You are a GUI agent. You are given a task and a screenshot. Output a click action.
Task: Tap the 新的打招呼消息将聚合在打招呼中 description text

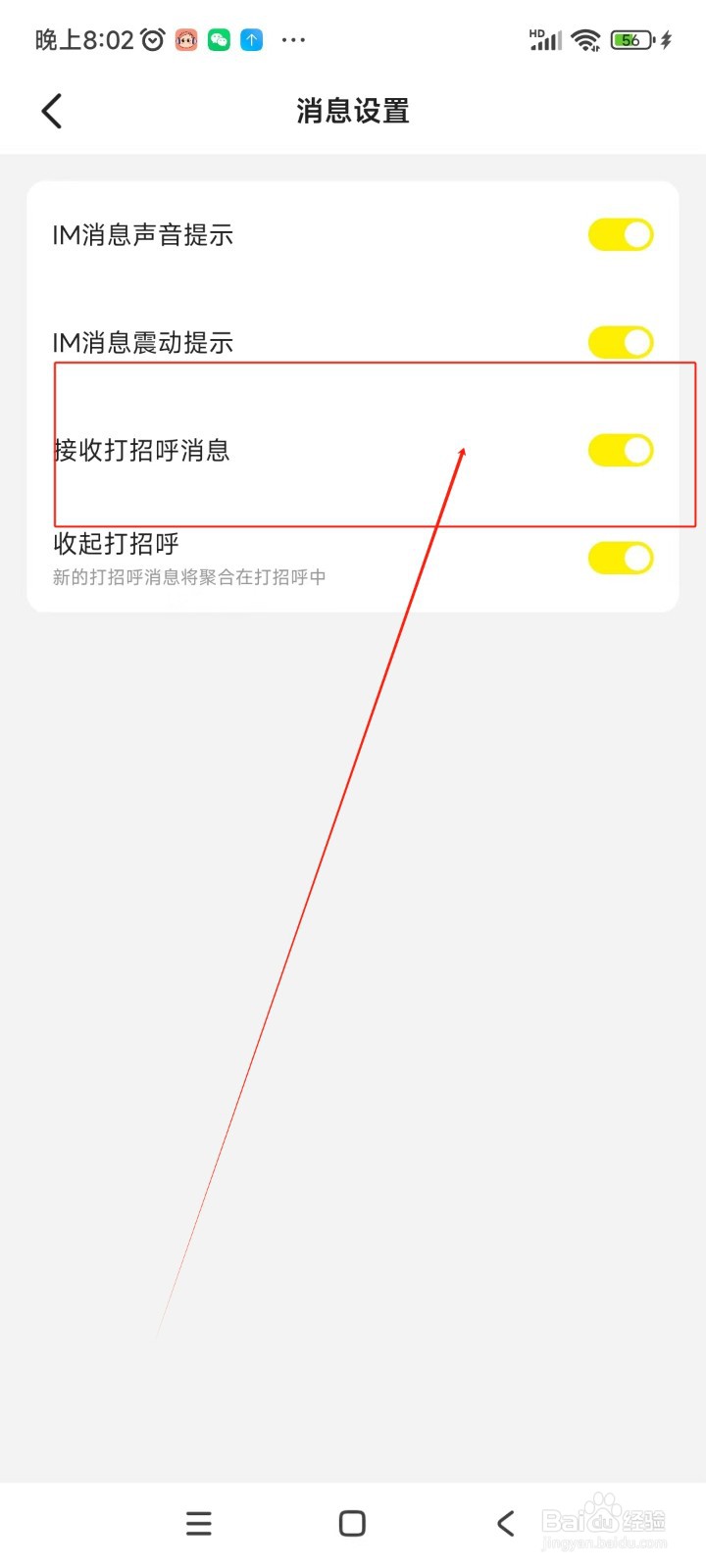click(188, 577)
